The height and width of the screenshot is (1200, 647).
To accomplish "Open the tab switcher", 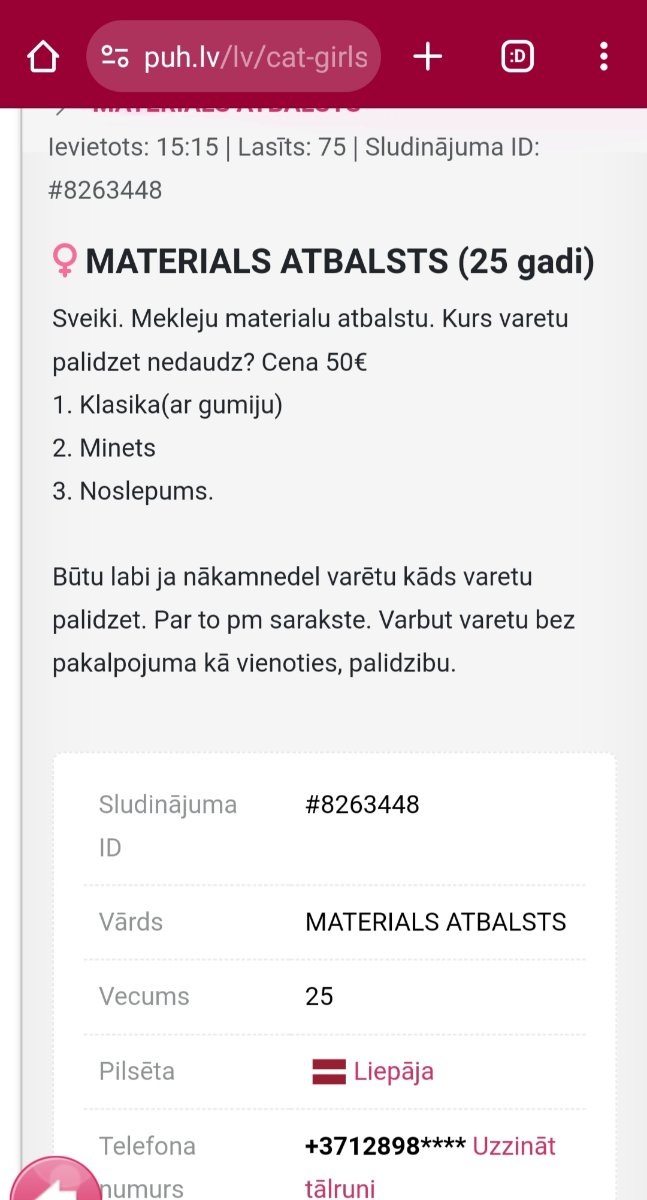I will pos(517,56).
